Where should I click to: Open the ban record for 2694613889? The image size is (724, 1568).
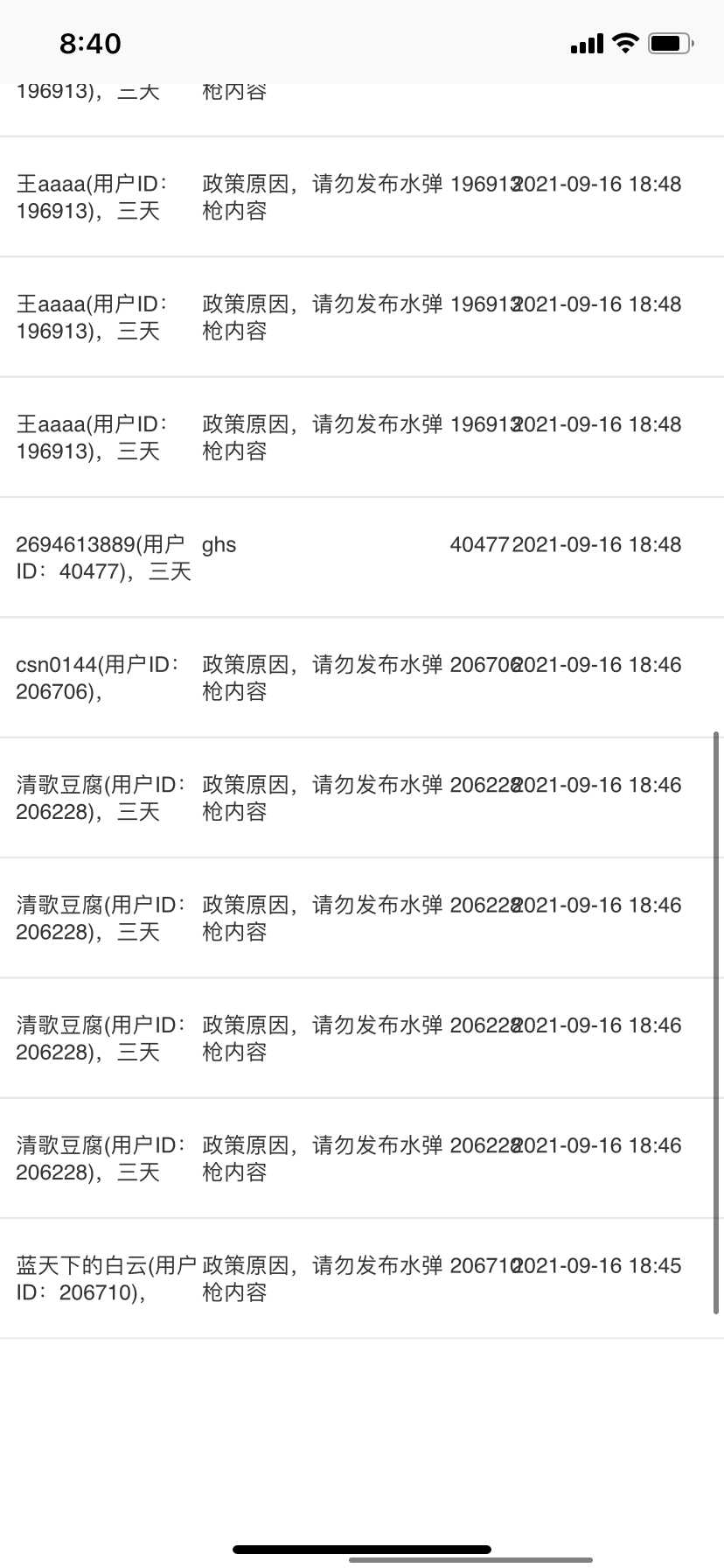point(362,557)
